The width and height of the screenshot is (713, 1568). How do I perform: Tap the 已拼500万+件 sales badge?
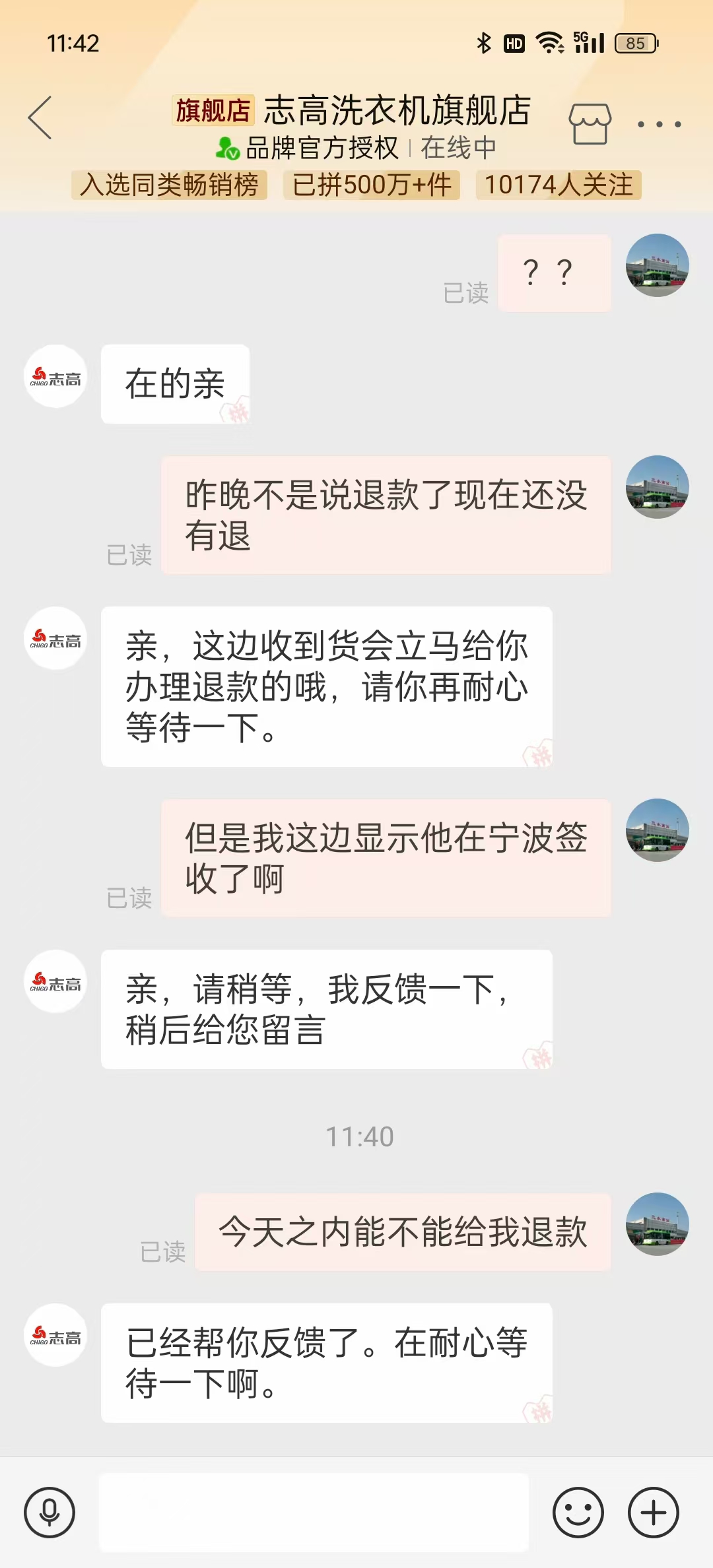tap(372, 186)
